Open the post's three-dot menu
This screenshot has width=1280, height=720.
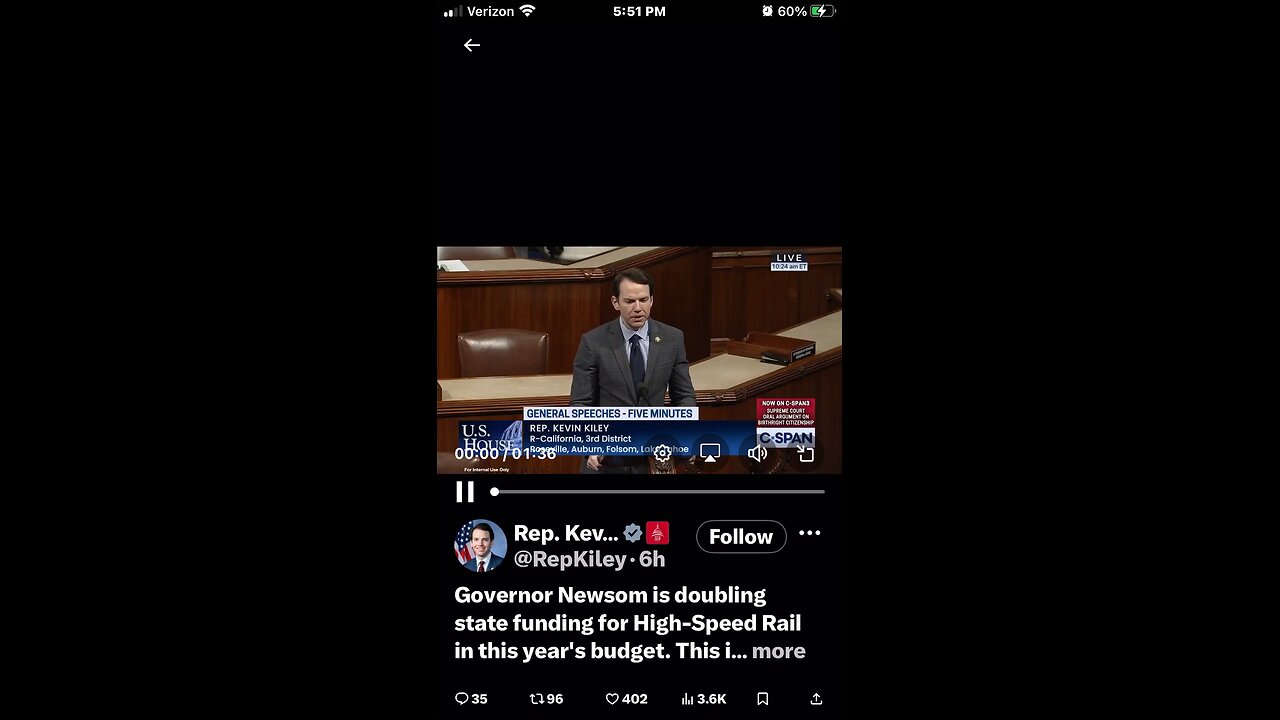(x=810, y=533)
